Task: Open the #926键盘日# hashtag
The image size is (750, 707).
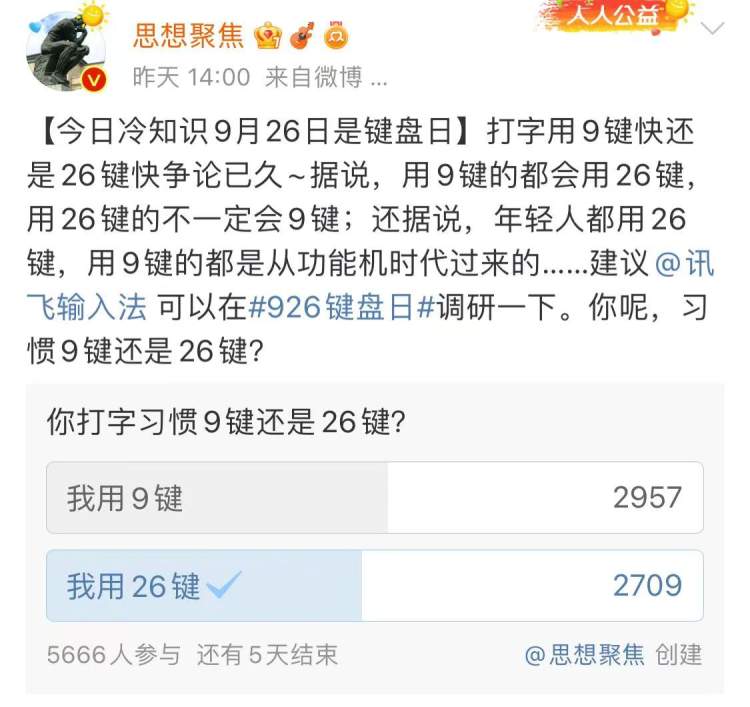Action: pos(340,308)
